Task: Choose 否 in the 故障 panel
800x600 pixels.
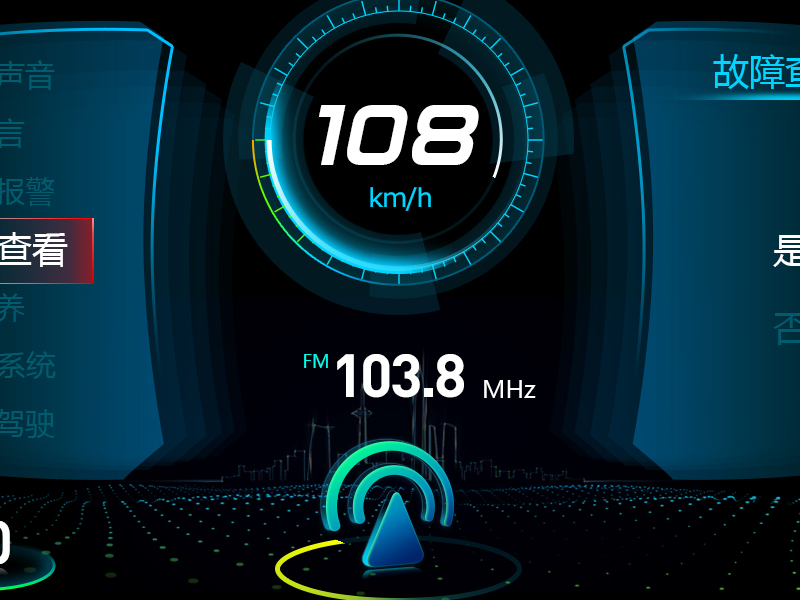Action: tap(787, 328)
